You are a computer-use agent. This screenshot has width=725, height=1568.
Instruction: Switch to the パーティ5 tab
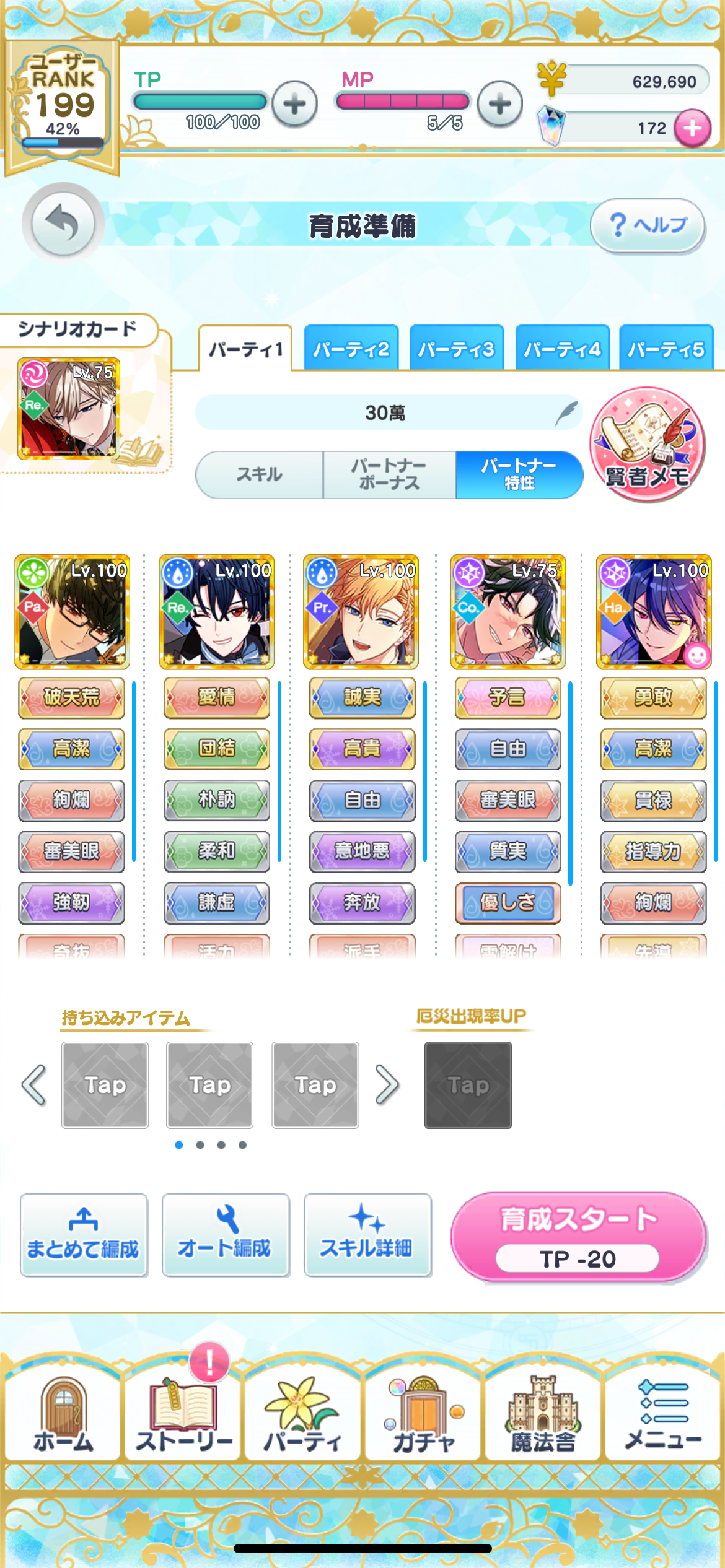[x=666, y=349]
